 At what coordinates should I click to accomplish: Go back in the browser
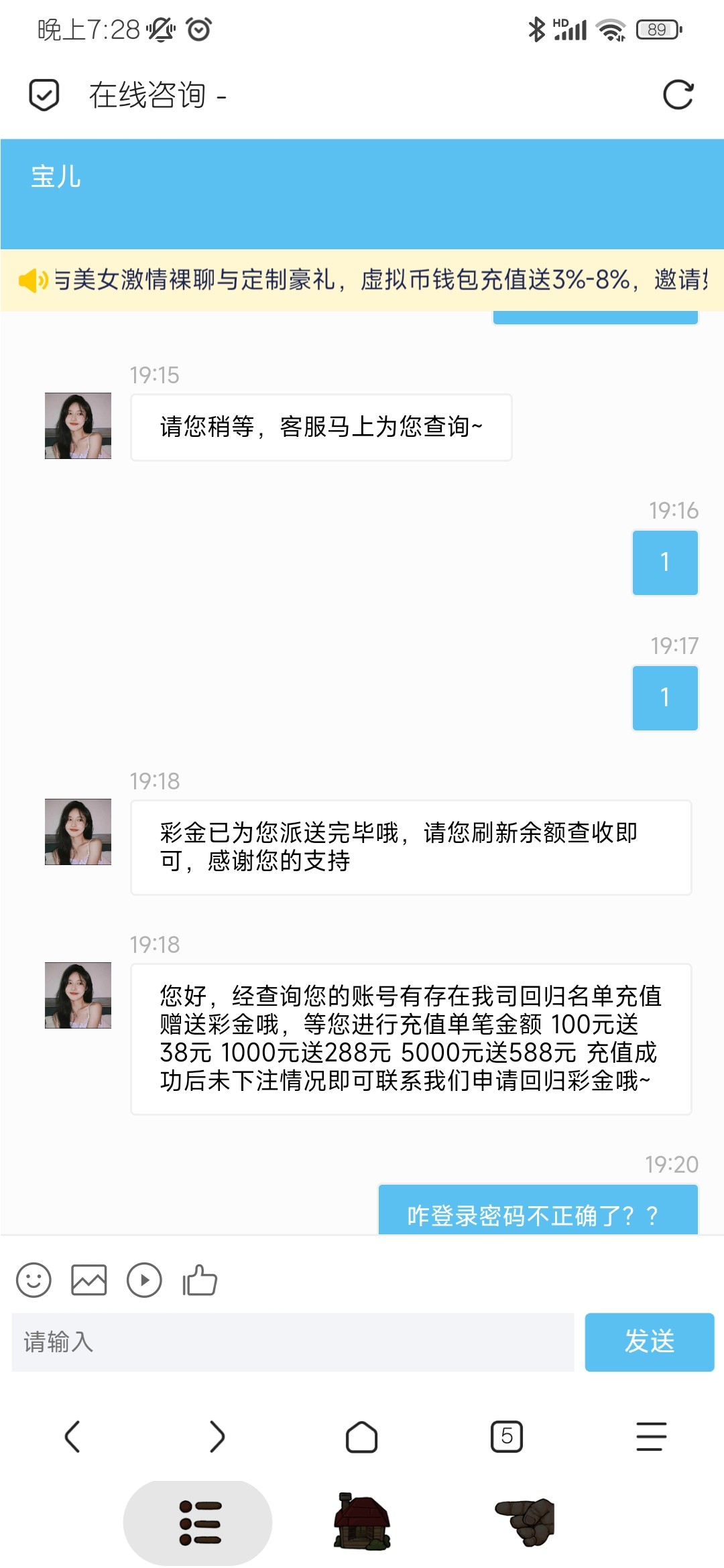click(72, 1437)
